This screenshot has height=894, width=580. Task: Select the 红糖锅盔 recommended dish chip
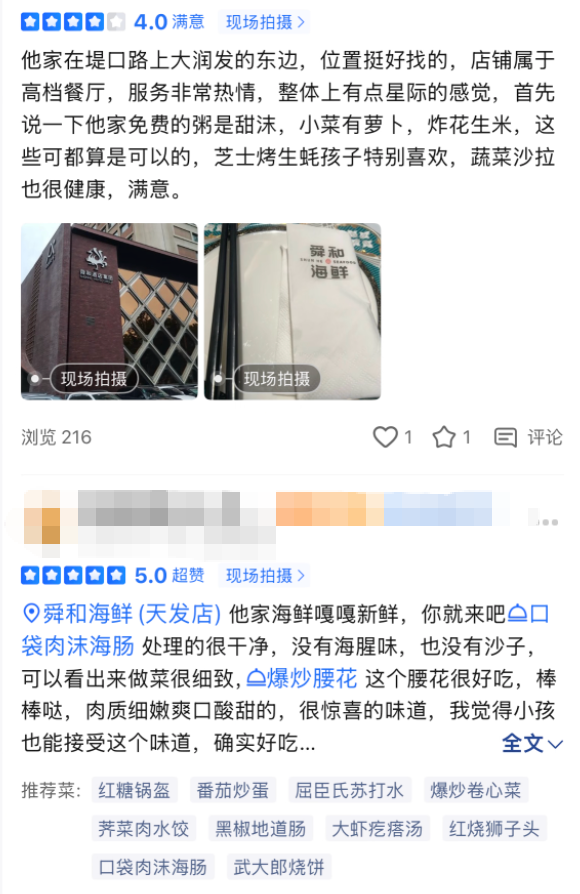tap(135, 790)
